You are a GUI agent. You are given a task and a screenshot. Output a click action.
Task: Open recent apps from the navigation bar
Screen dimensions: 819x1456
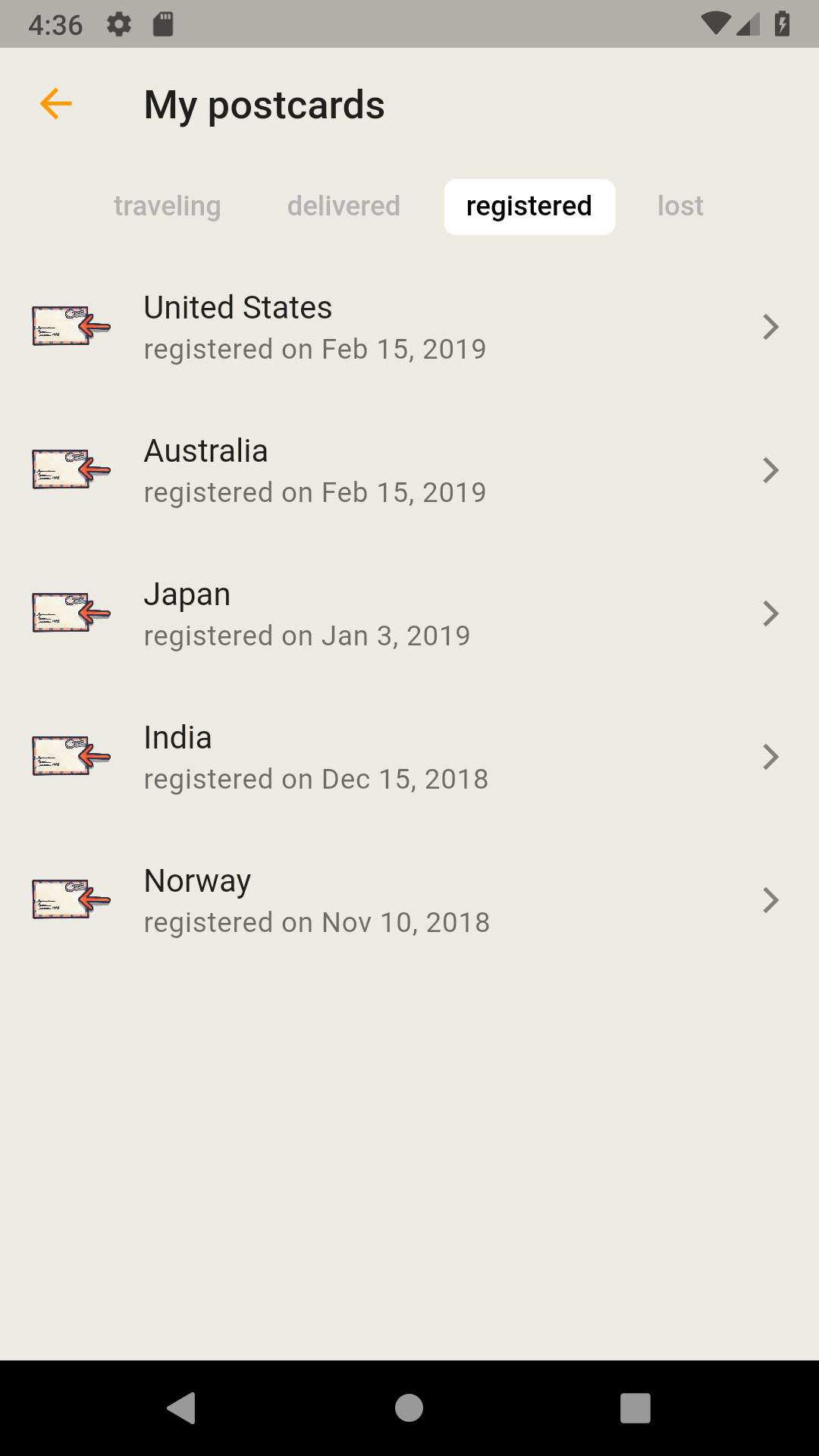[635, 1408]
